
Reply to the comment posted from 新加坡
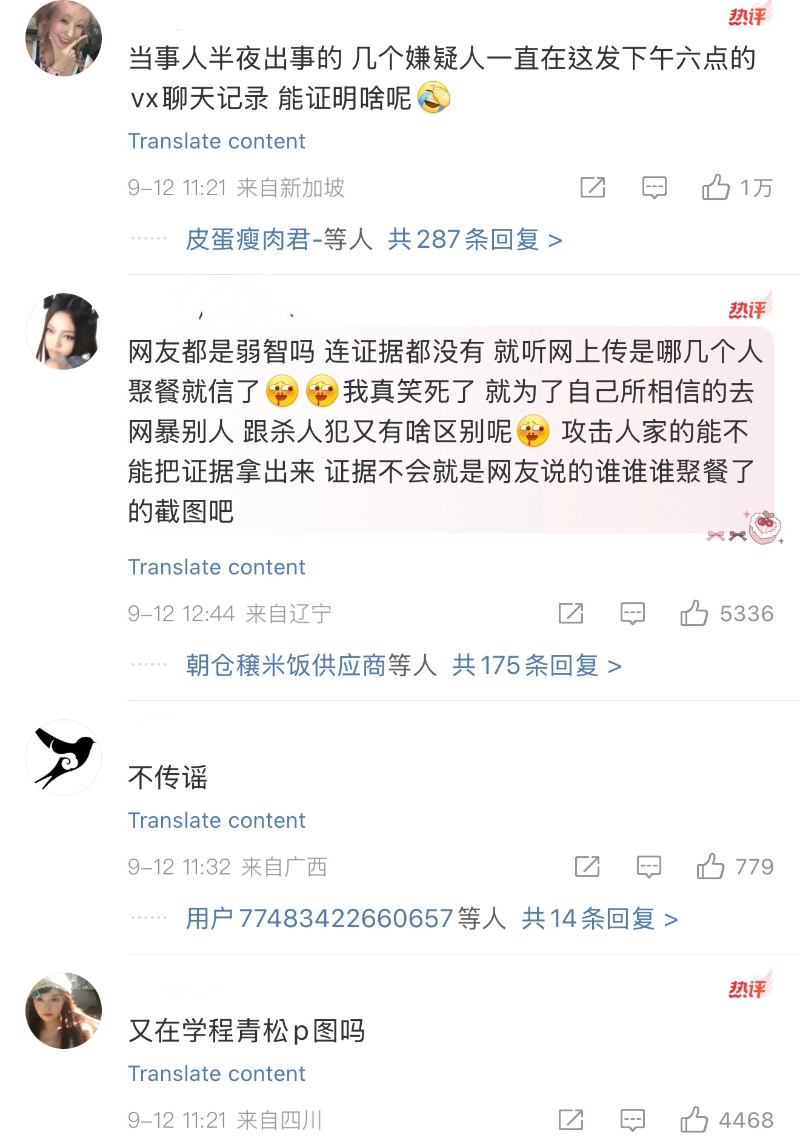click(x=654, y=187)
